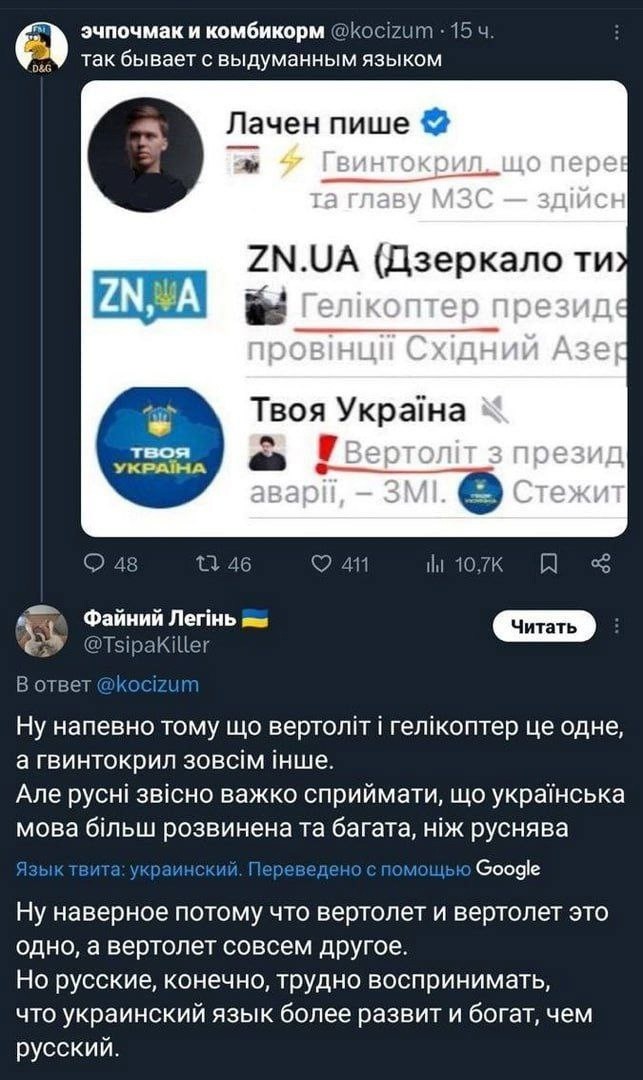Follow Файний Легінь with Читать button

[544, 626]
